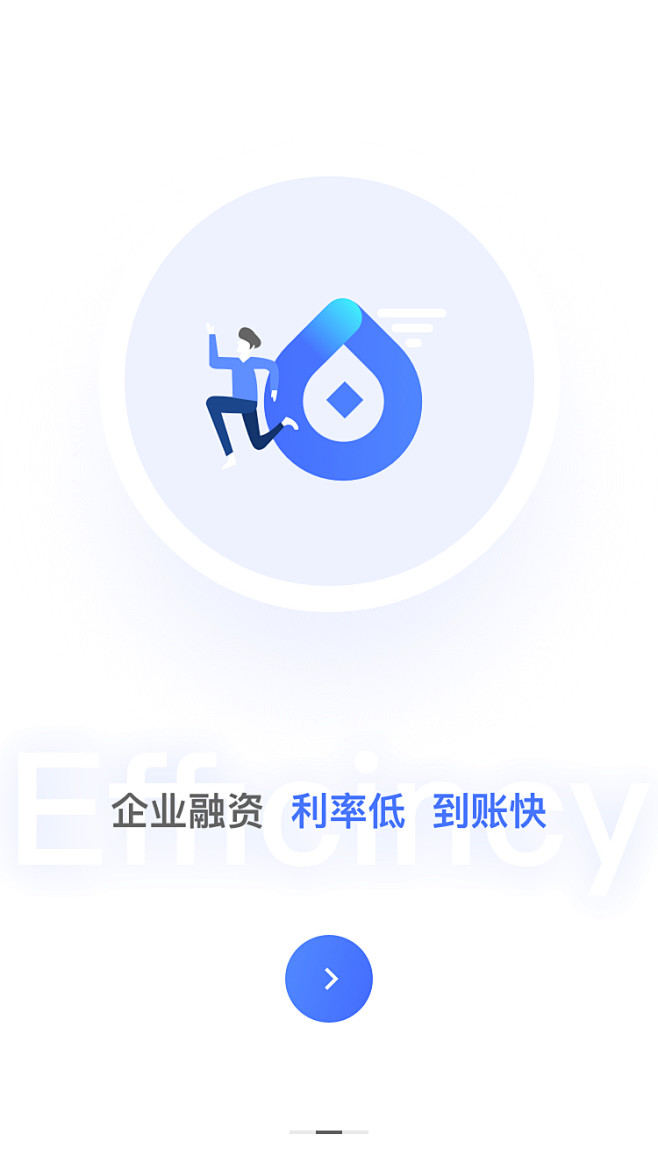658x1170 pixels.
Task: Tap the blue next arrow button
Action: tap(329, 978)
